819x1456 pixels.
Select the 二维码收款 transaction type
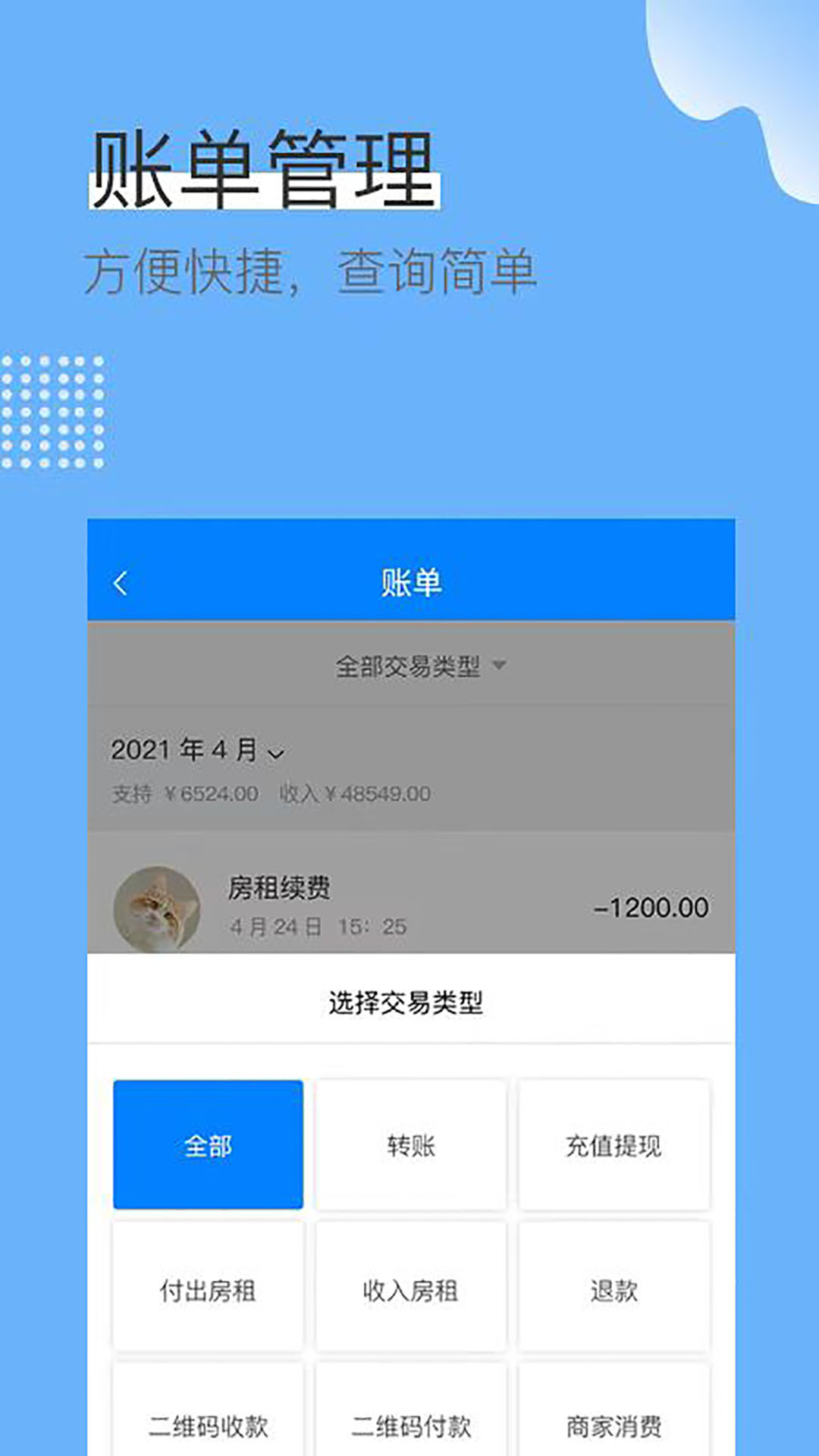point(207,1422)
